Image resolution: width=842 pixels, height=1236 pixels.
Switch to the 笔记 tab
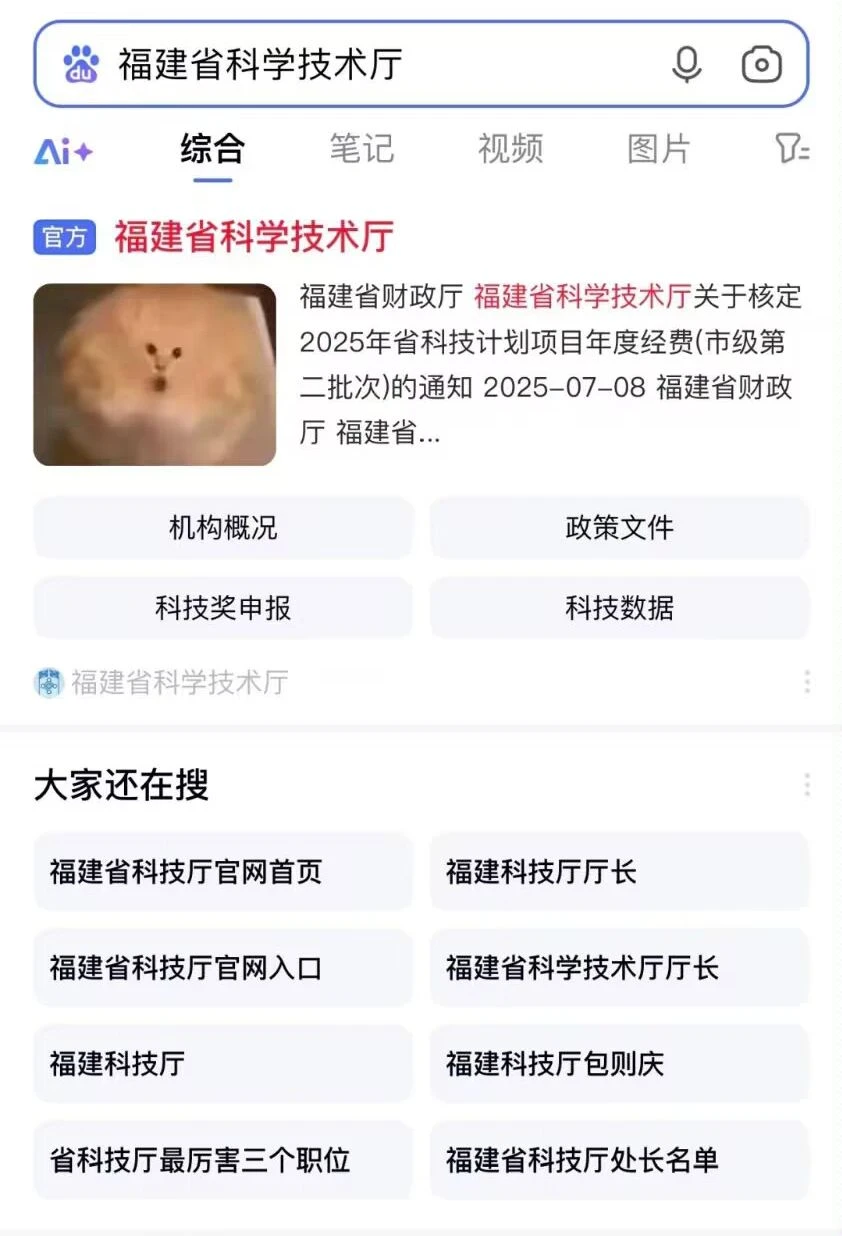pos(361,149)
